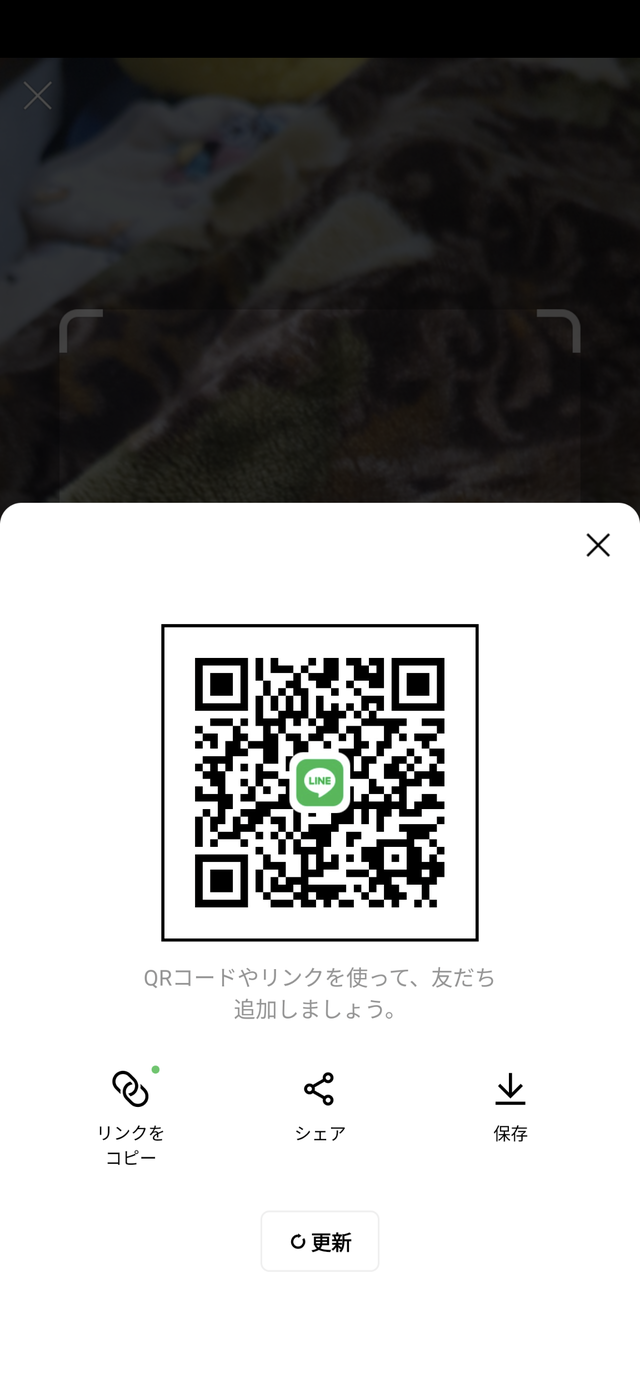Close the QR code sheet

(x=598, y=545)
